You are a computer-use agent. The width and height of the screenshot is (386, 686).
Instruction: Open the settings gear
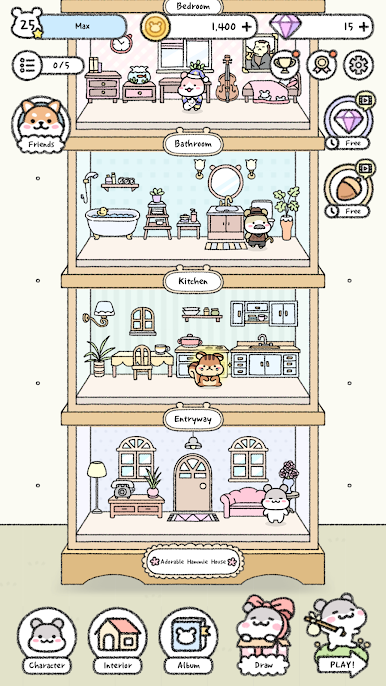[x=358, y=65]
